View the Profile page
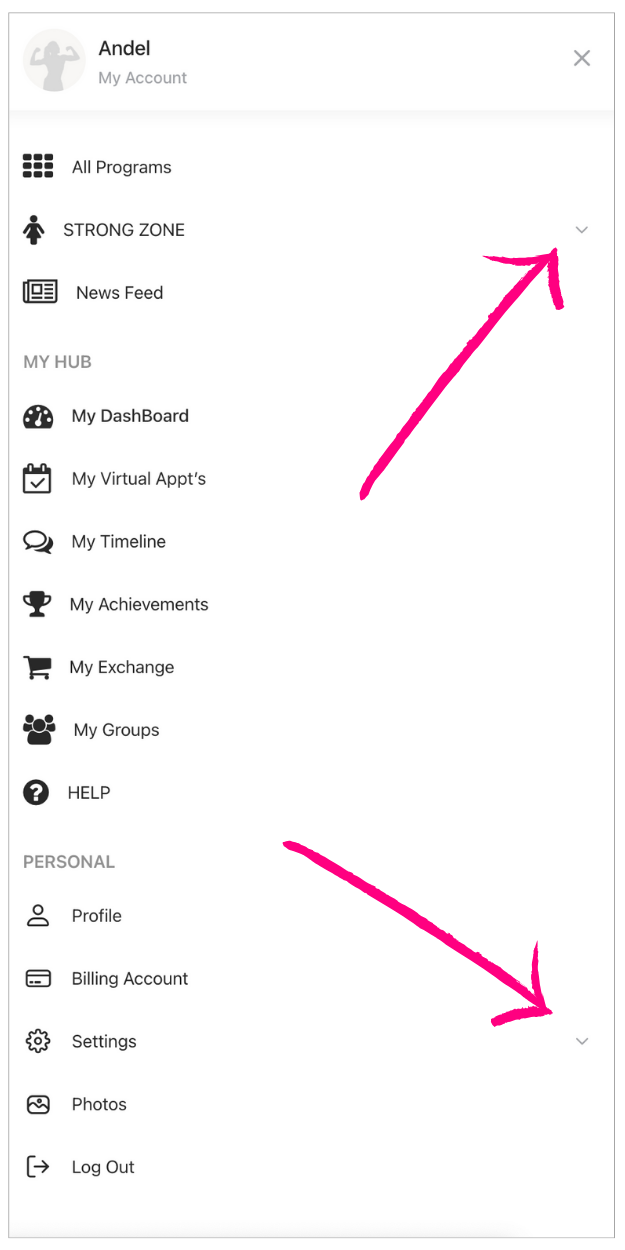This screenshot has width=625, height=1250. (96, 916)
